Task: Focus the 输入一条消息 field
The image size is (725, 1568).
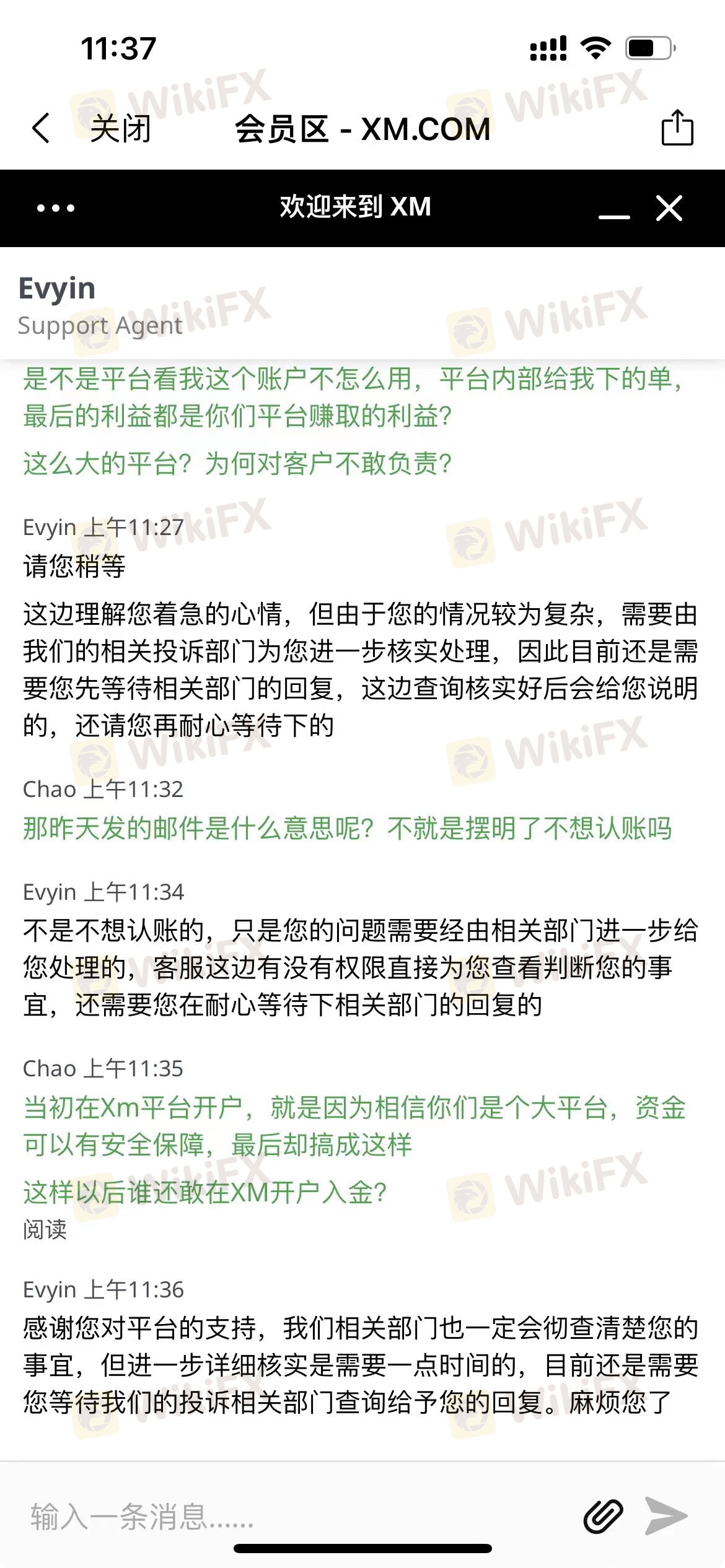Action: pos(279,1517)
